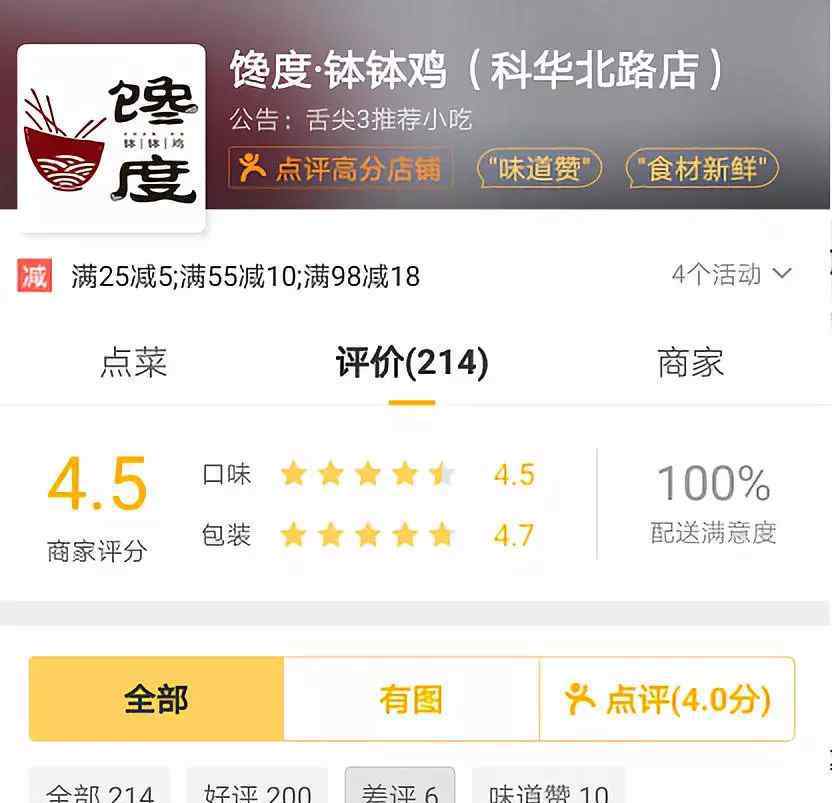Switch to the 商家 tab
Image resolution: width=832 pixels, height=803 pixels.
[690, 362]
